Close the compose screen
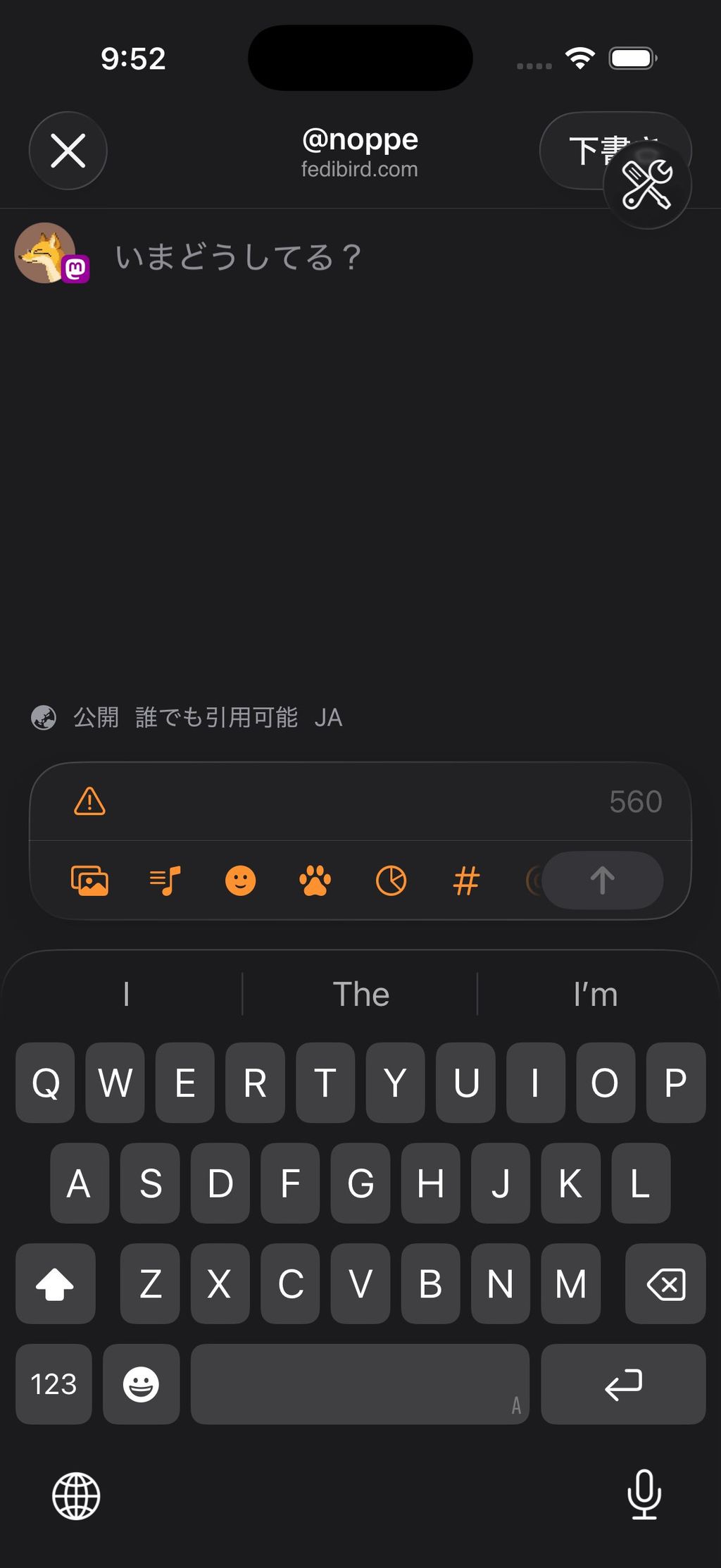721x1568 pixels. click(x=68, y=151)
